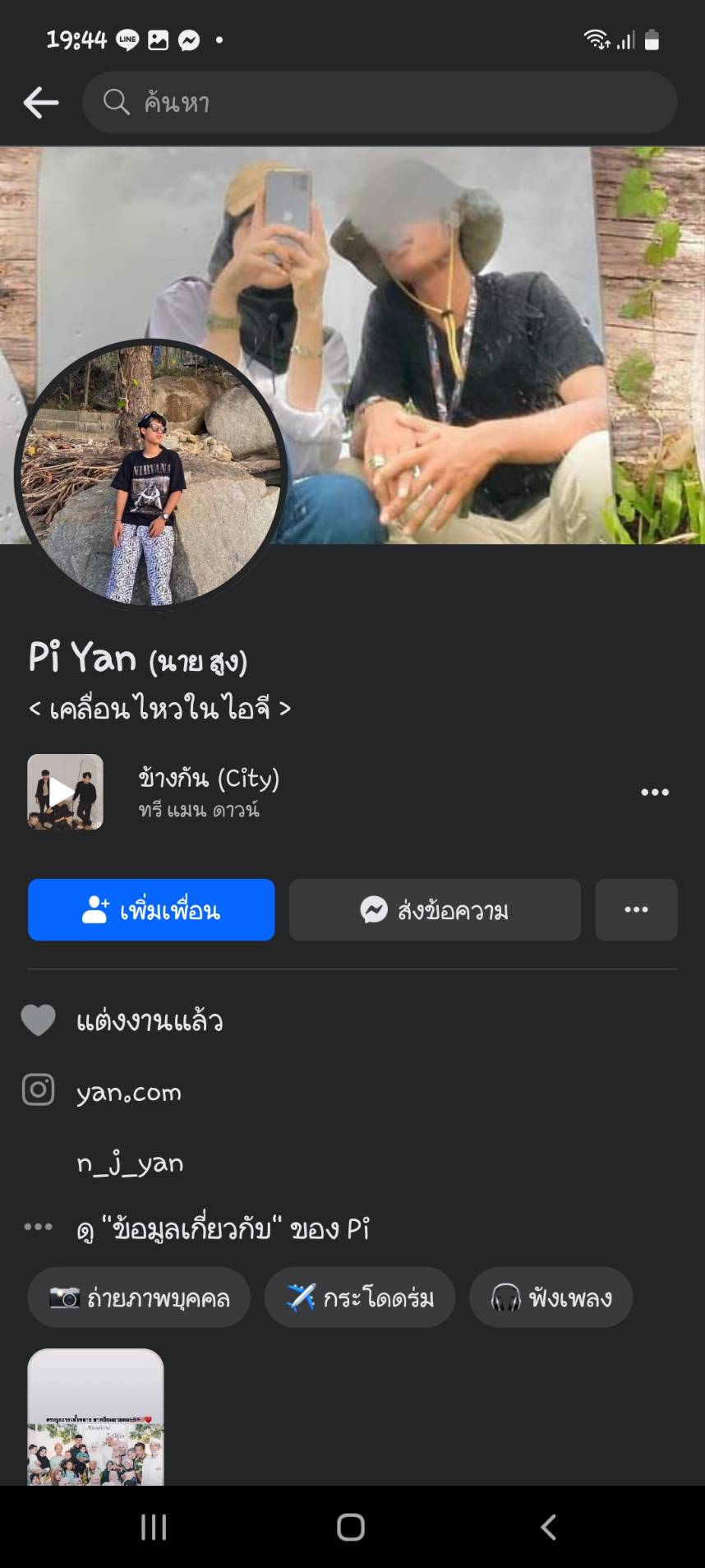705x1568 pixels.
Task: Open the Instagram link yan.com
Action: [129, 1092]
